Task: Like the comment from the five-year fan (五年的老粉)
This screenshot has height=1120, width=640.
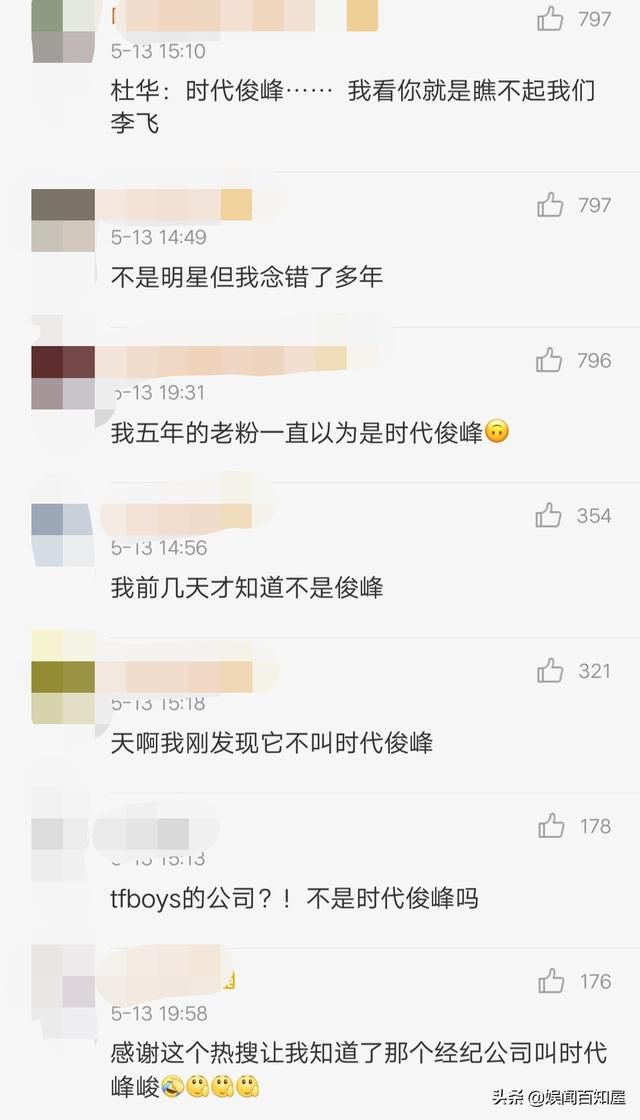Action: (x=549, y=360)
